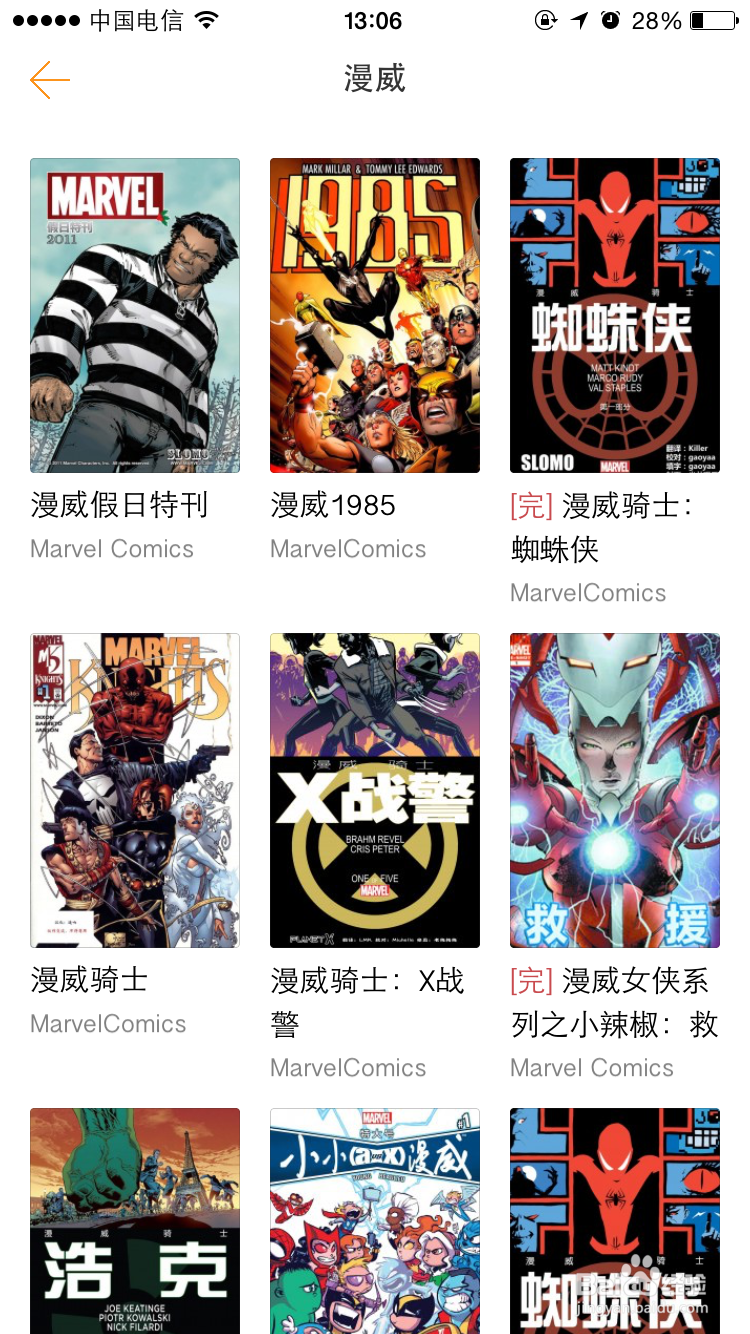Select the 漫威女侠系列之小辣椒 comic
Image resolution: width=750 pixels, height=1334 pixels.
coord(615,790)
